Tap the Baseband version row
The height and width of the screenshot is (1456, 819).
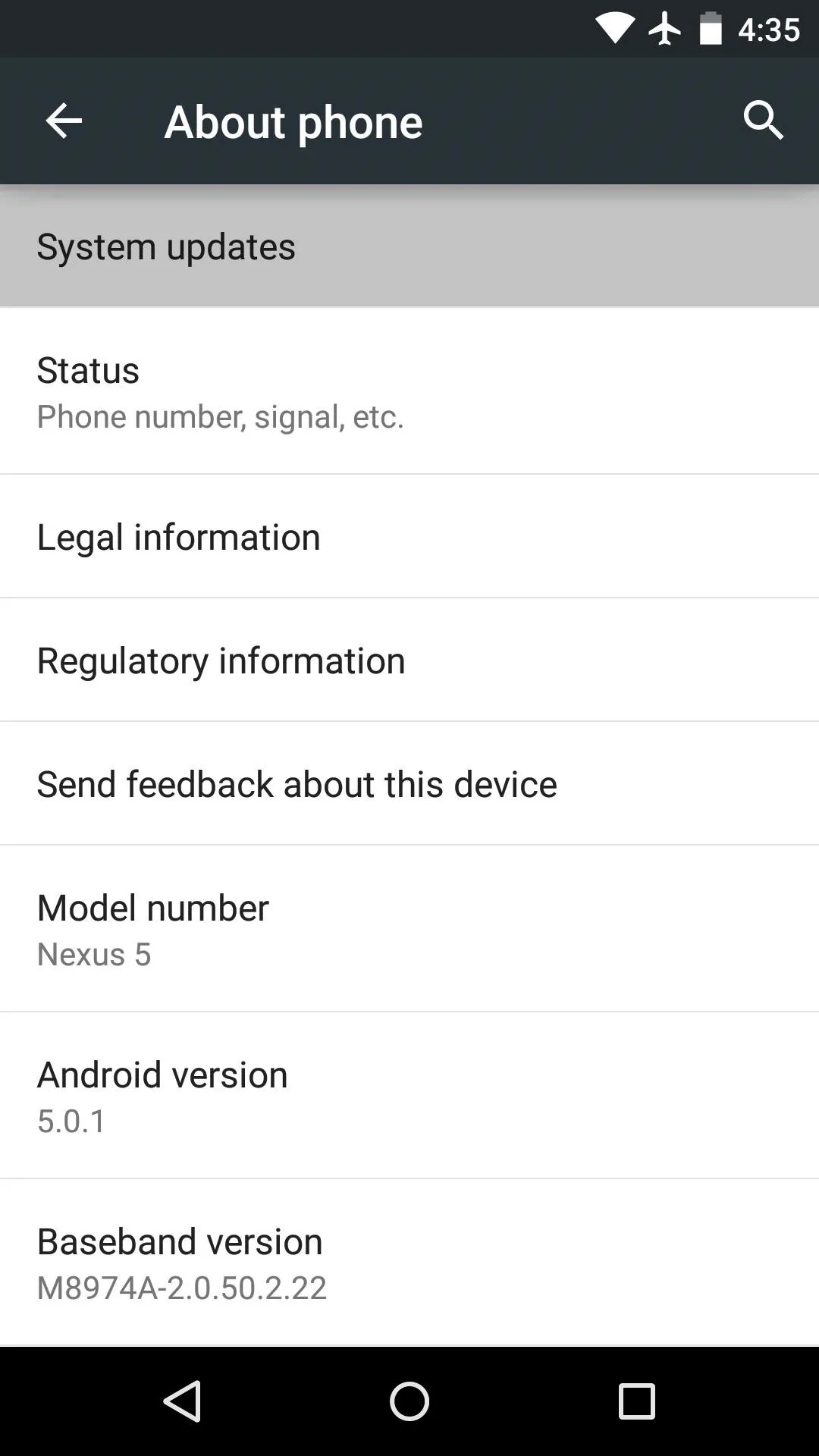[x=409, y=1263]
